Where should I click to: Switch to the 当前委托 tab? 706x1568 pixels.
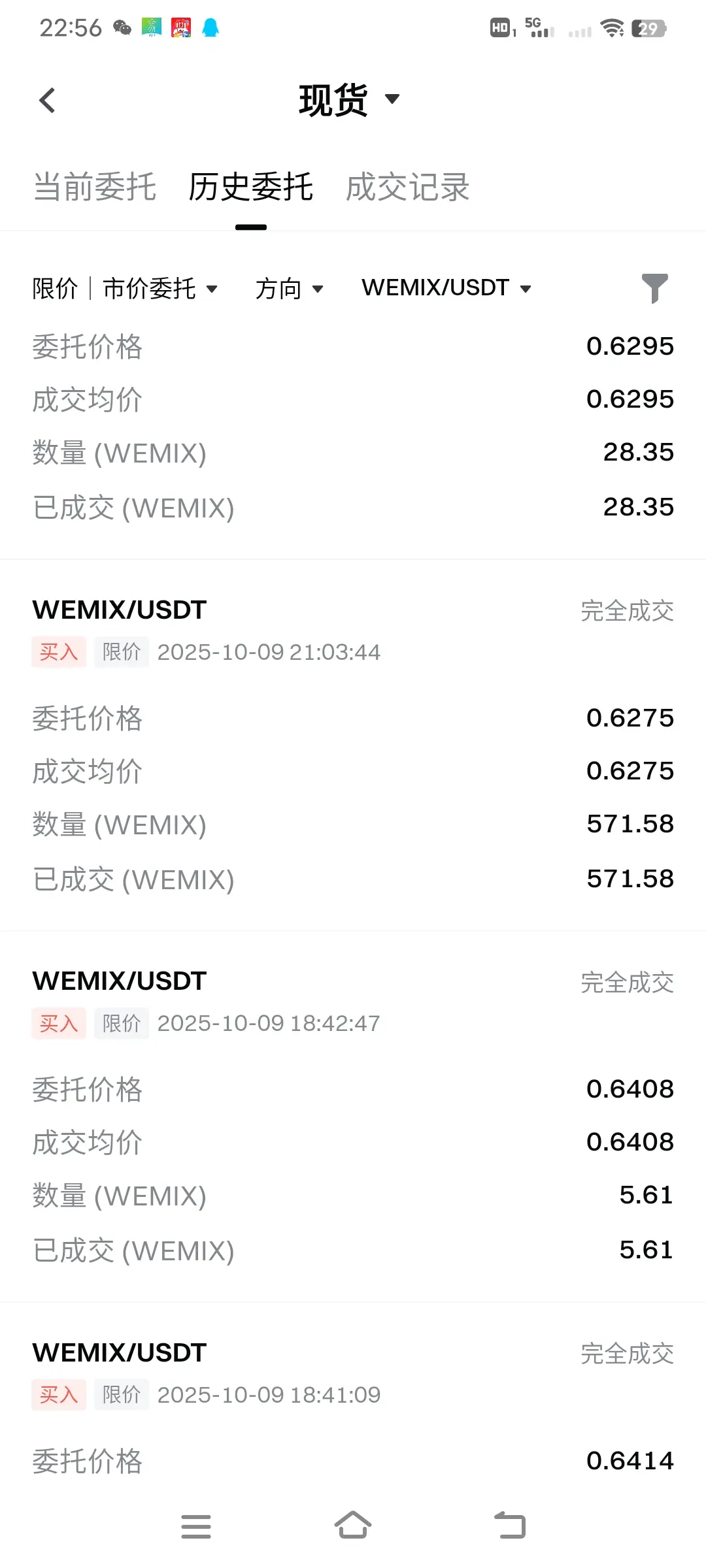click(x=95, y=188)
